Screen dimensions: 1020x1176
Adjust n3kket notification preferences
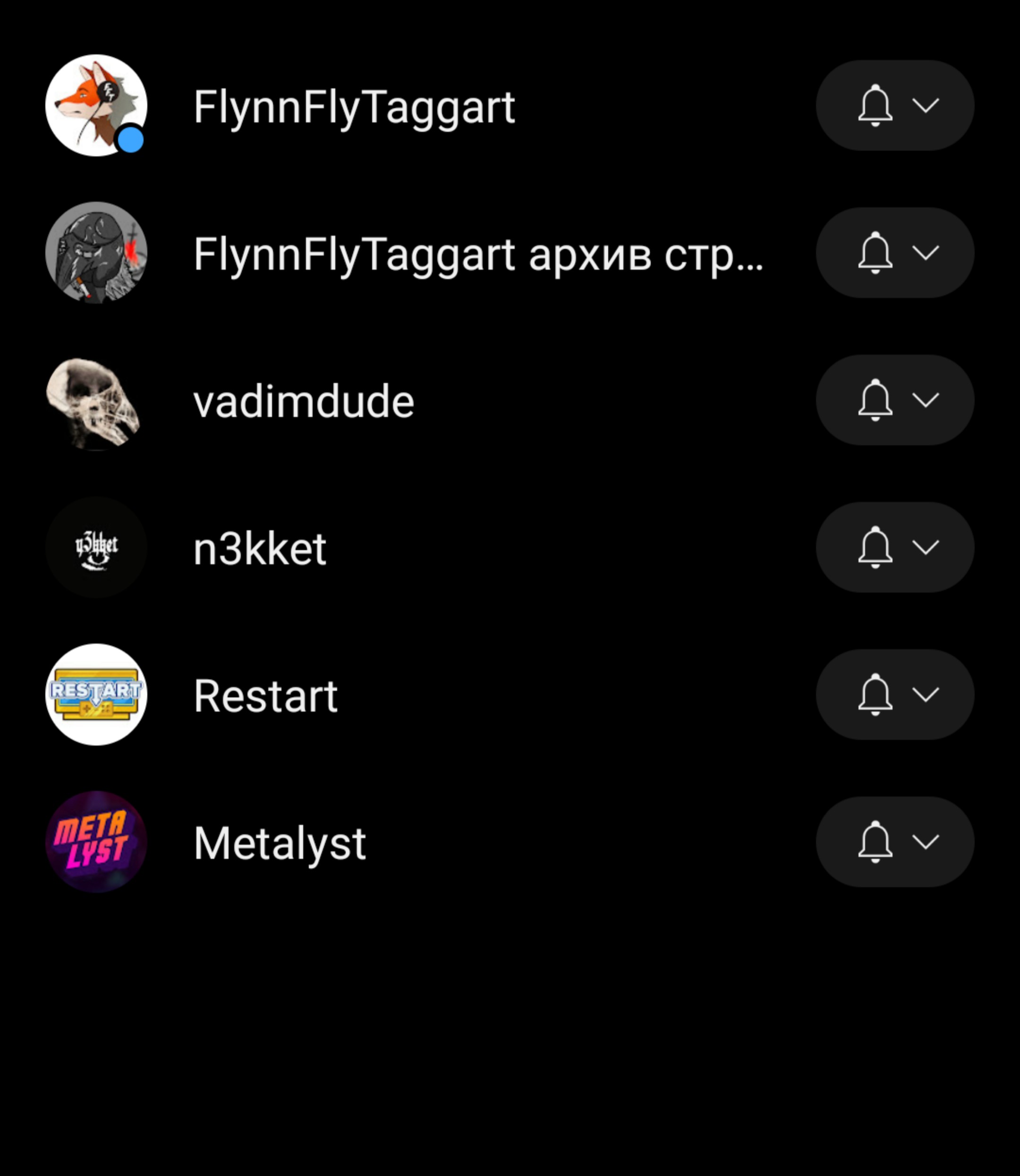(x=895, y=548)
